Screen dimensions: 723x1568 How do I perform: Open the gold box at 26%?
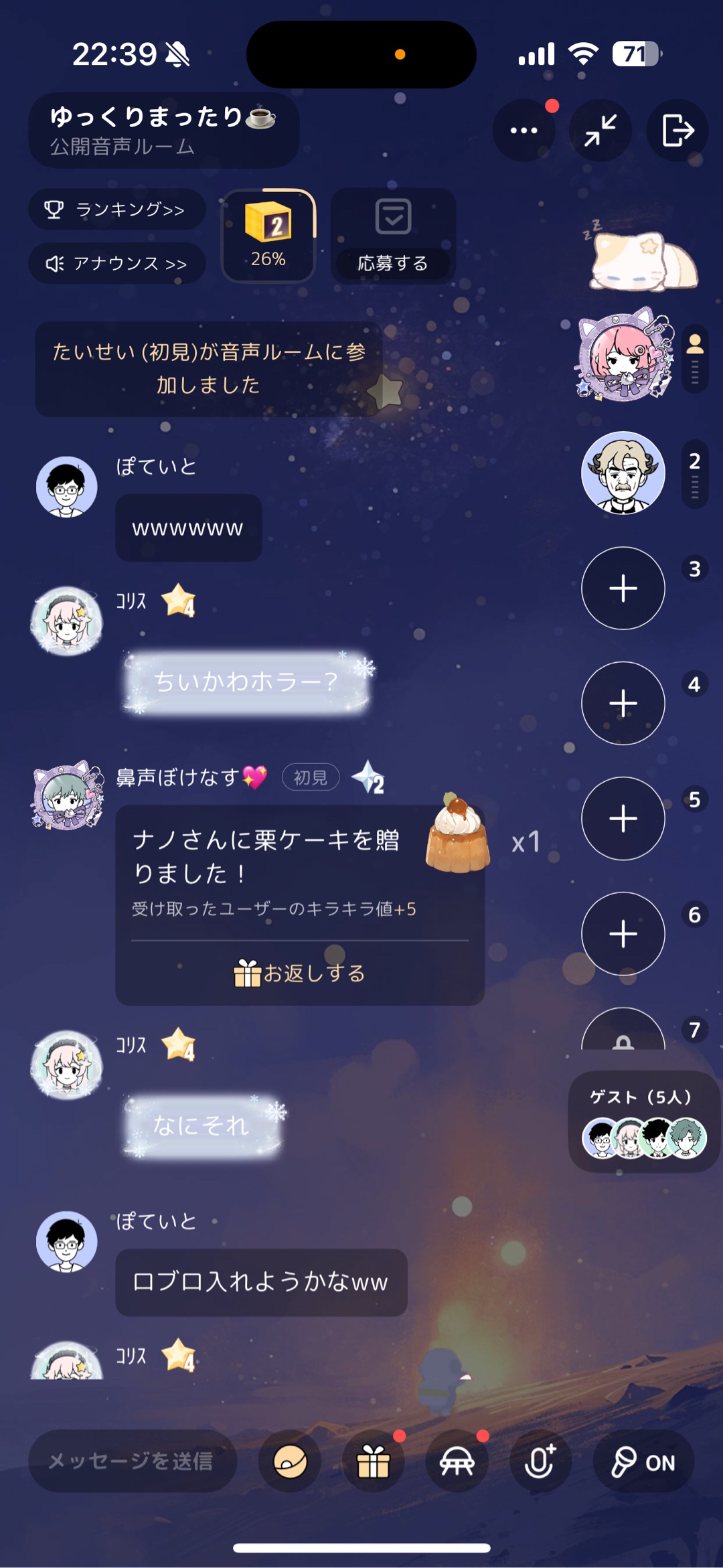268,236
